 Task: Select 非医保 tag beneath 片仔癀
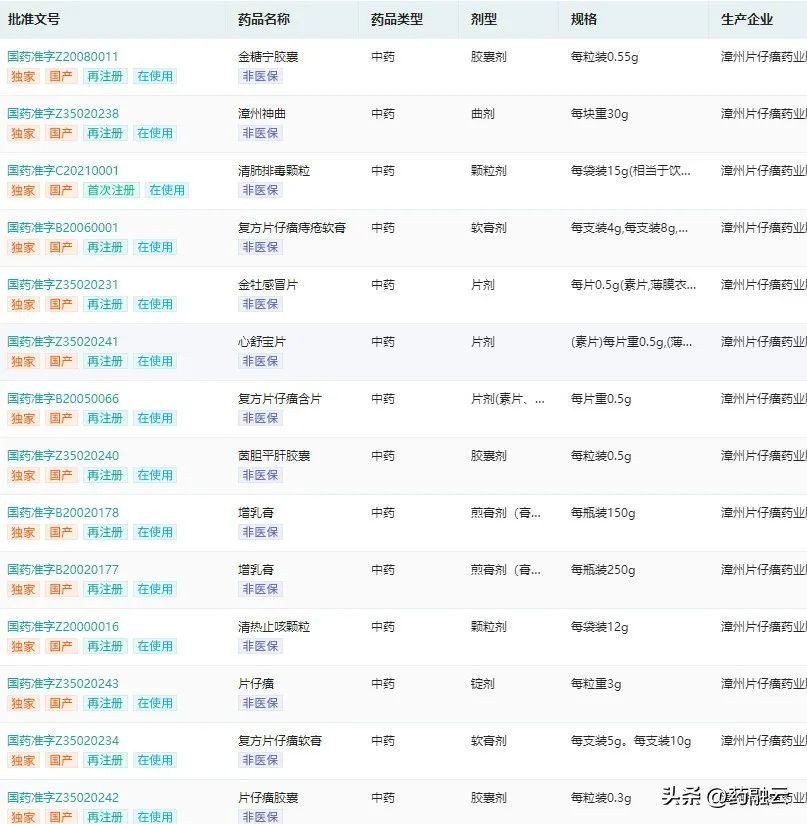pos(260,703)
